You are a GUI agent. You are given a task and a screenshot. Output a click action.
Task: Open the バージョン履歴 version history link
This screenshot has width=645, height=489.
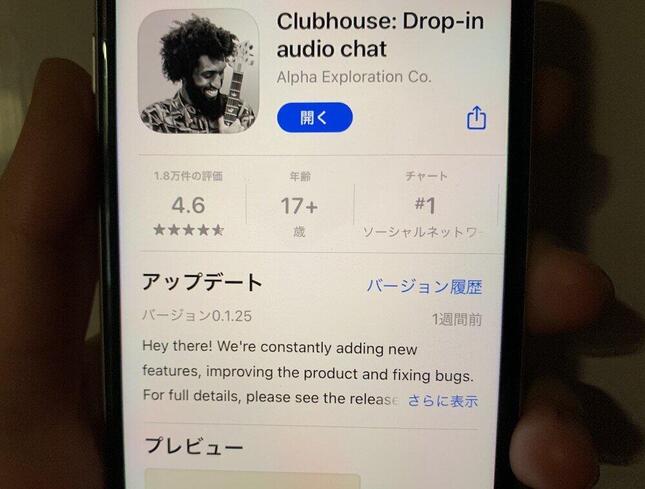pyautogui.click(x=423, y=287)
